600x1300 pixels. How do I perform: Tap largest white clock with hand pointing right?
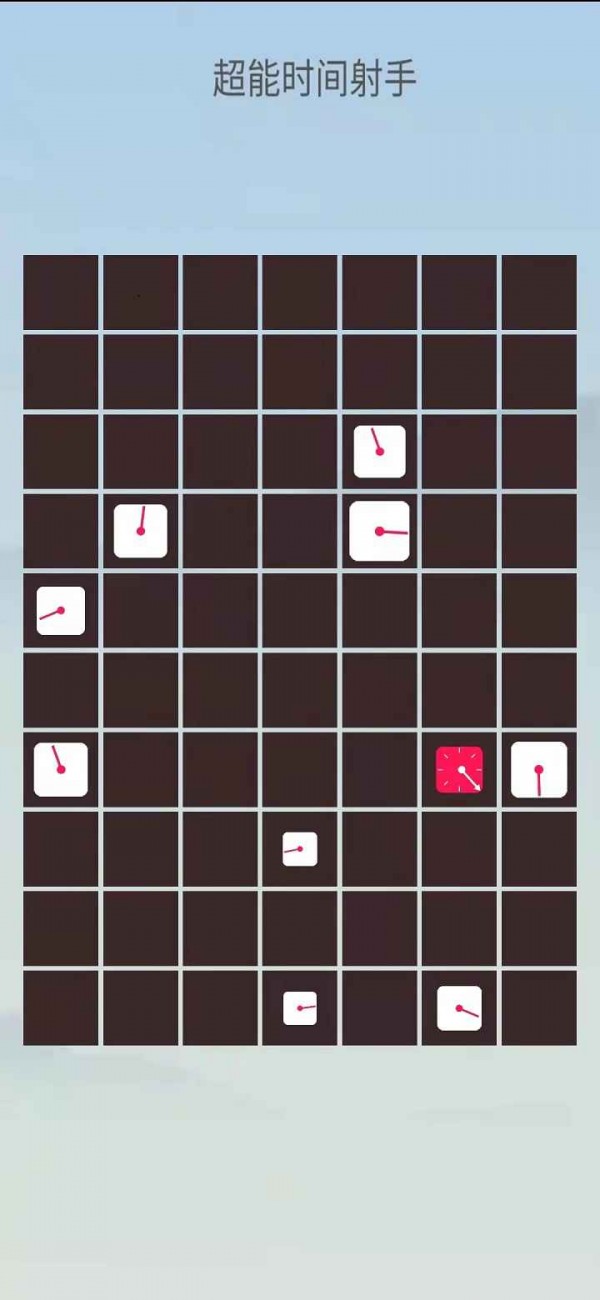point(379,531)
